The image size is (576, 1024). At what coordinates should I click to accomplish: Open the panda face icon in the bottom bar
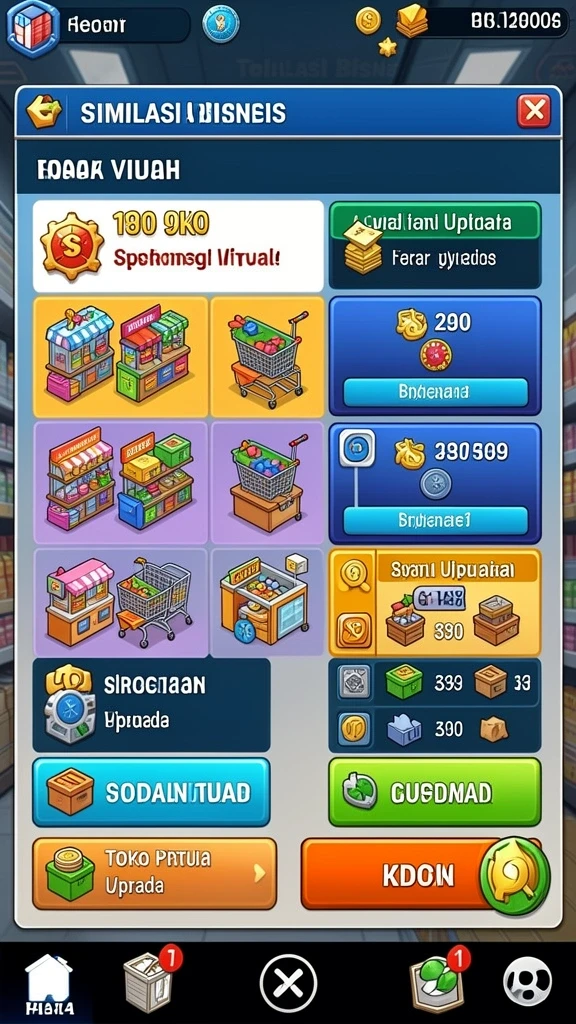[x=527, y=981]
